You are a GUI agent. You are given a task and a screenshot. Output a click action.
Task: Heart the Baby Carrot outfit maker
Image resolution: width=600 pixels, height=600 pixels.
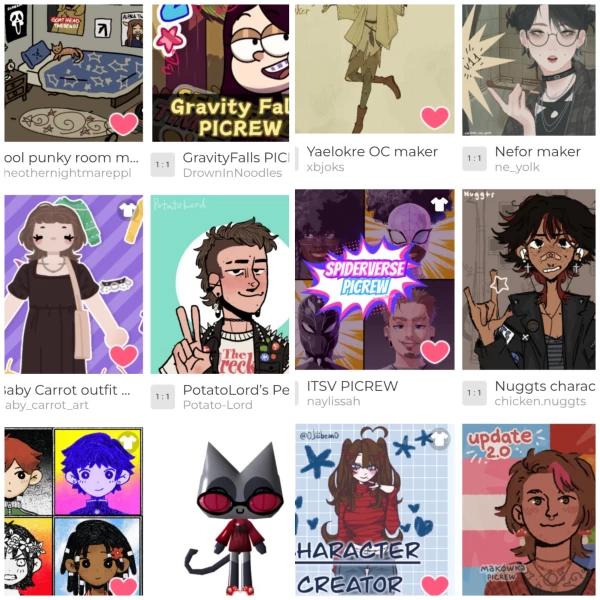pyautogui.click(x=123, y=355)
